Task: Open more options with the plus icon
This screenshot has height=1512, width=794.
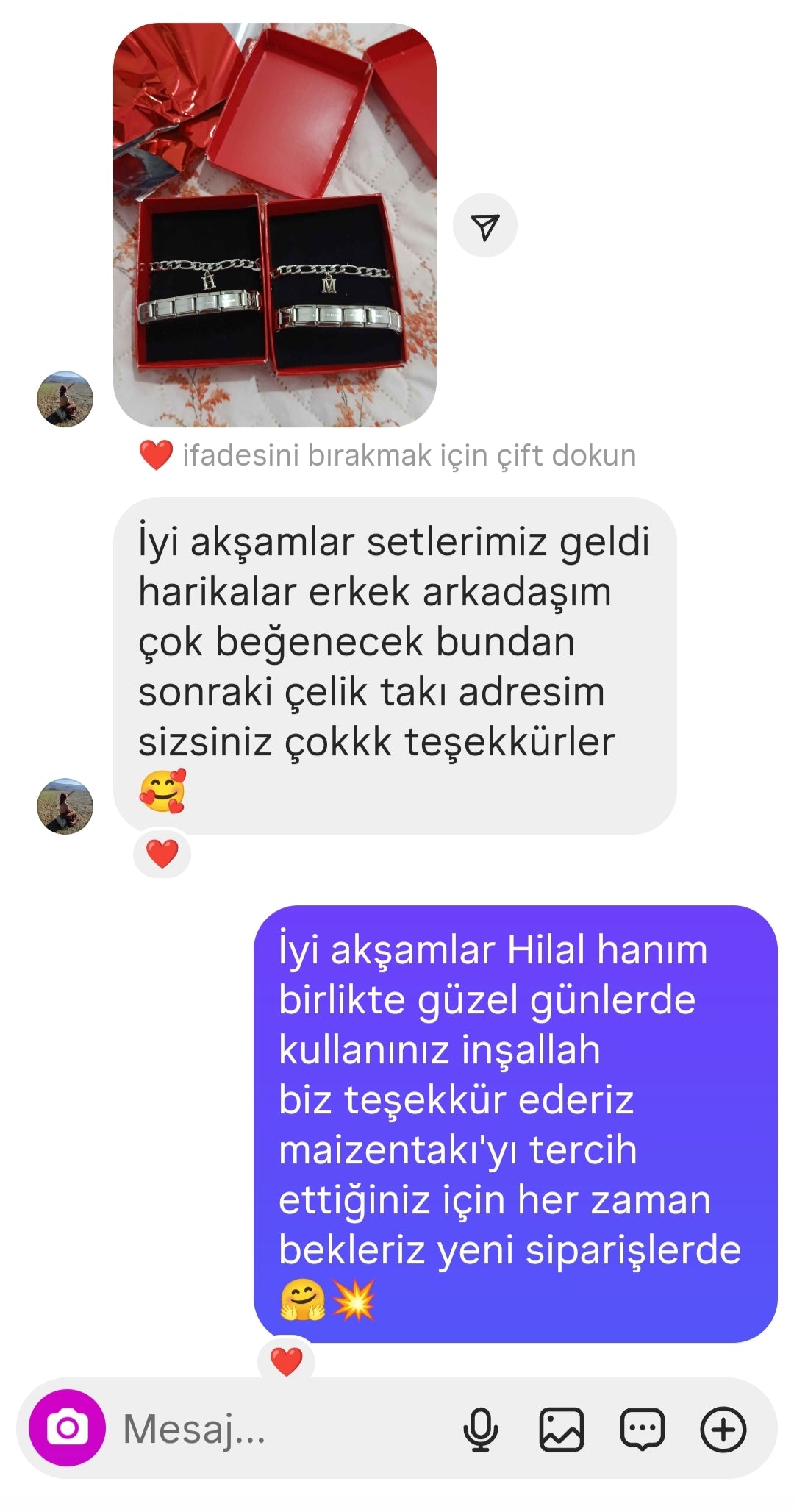Action: (723, 1429)
